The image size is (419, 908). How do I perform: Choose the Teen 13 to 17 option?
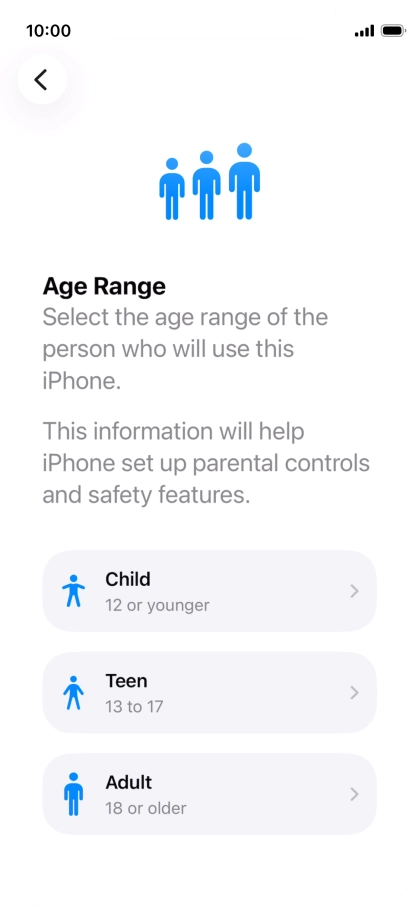coord(210,693)
